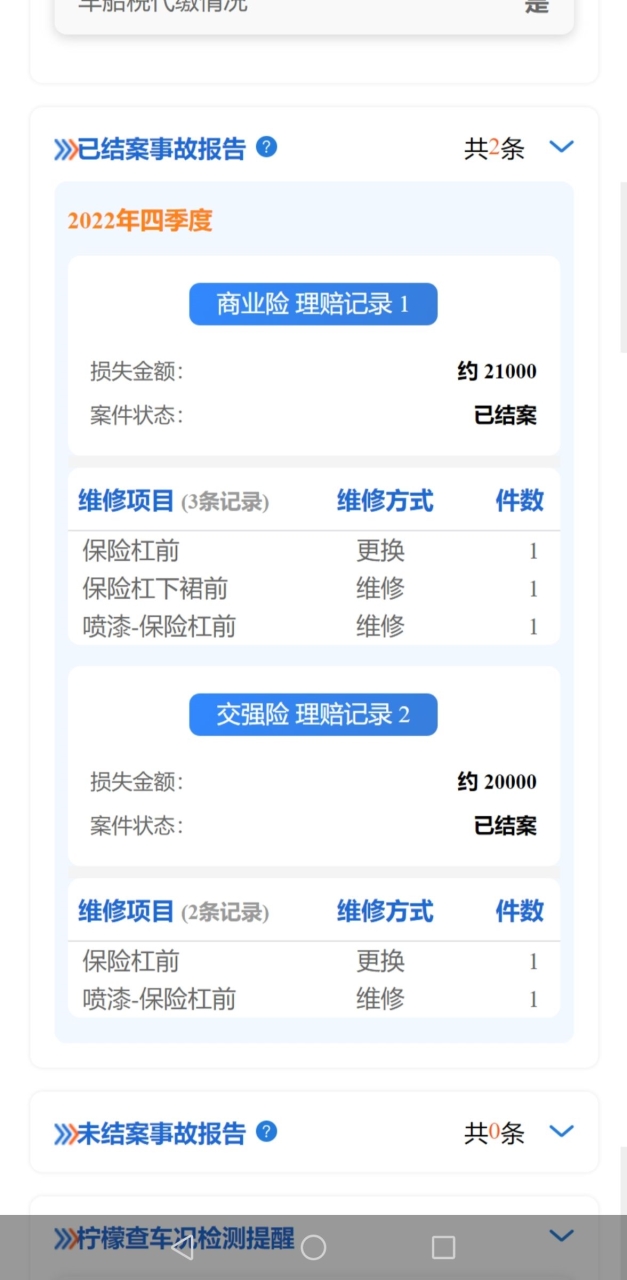The height and width of the screenshot is (1280, 627).
Task: Expand the 柠檬查车况检测提醒 section
Action: coord(562,1236)
